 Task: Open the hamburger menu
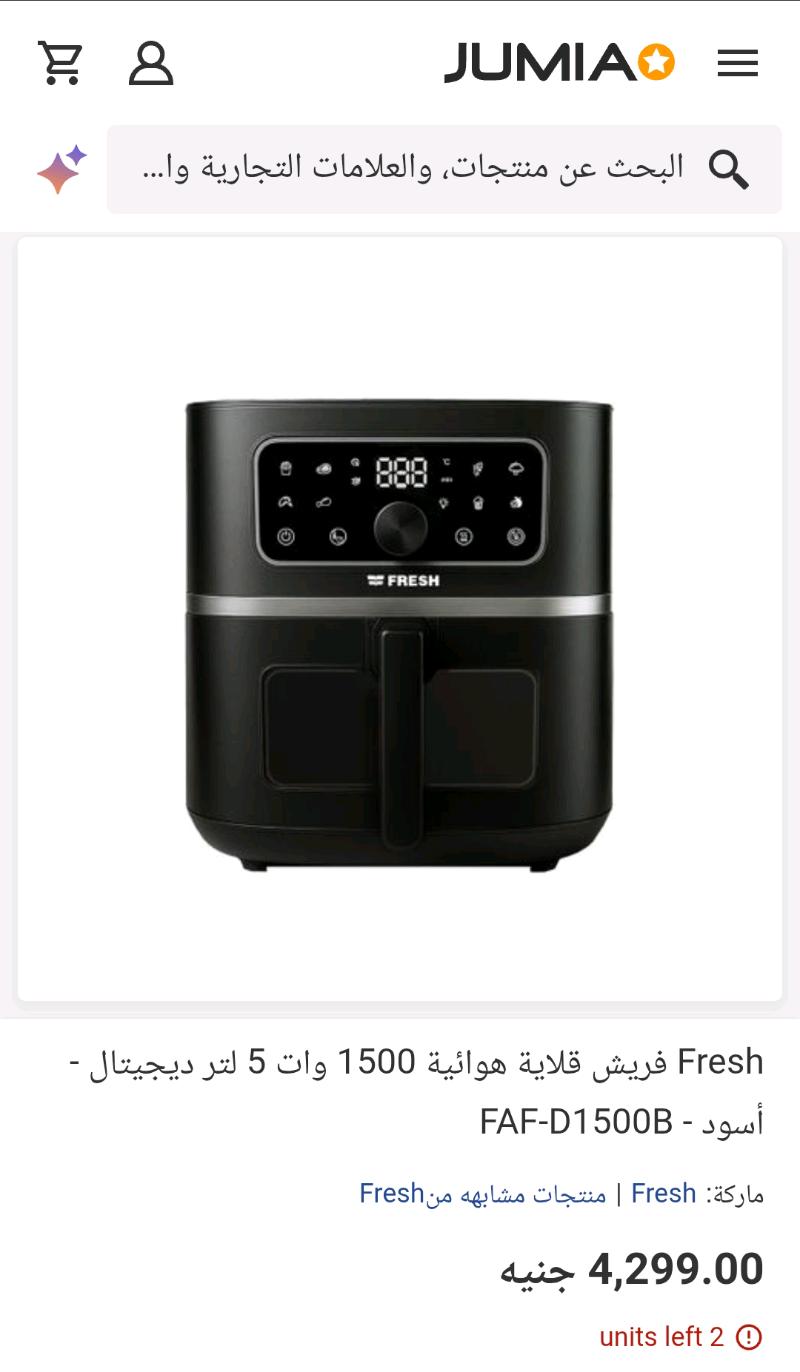[x=738, y=64]
